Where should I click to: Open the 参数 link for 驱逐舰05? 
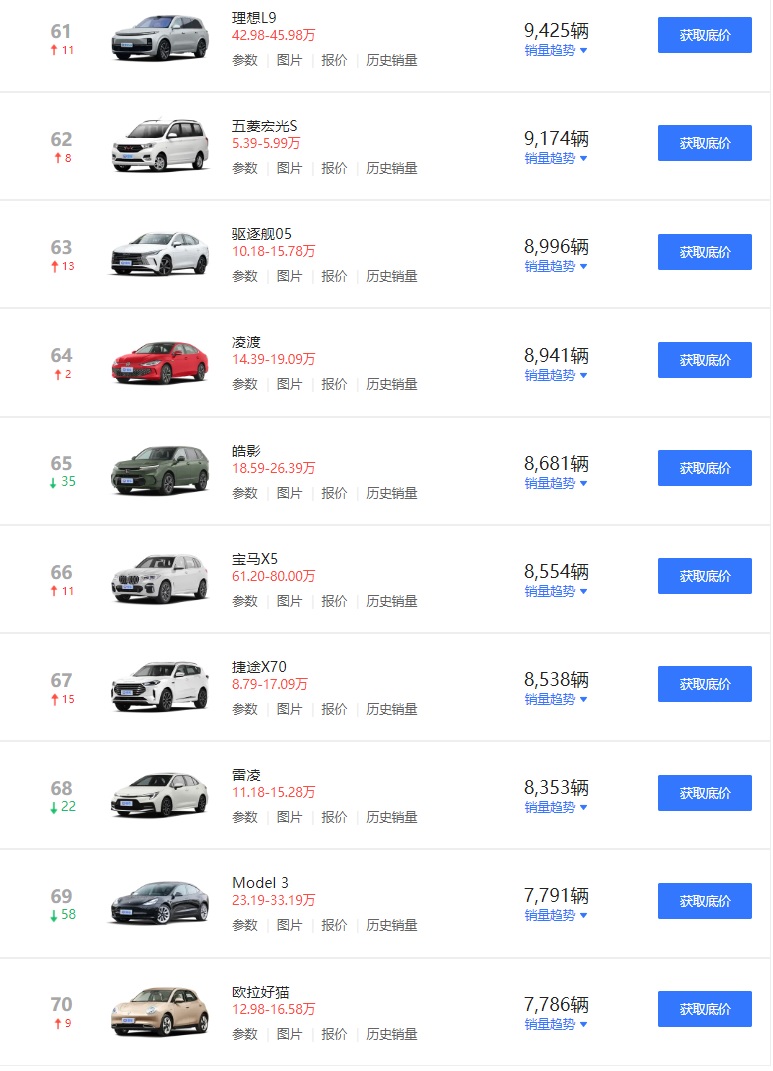coord(244,276)
